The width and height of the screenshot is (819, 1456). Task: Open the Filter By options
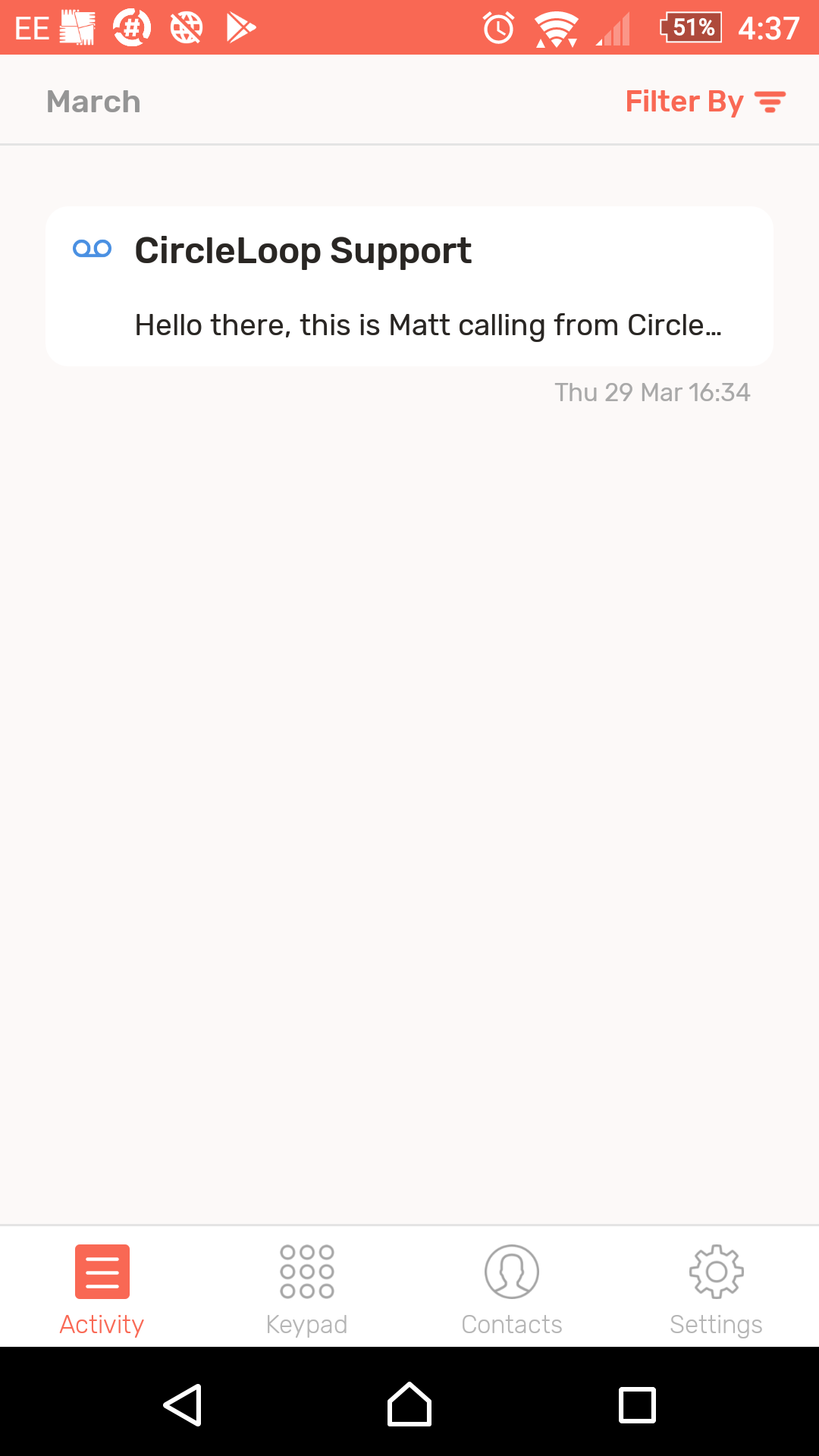[684, 100]
